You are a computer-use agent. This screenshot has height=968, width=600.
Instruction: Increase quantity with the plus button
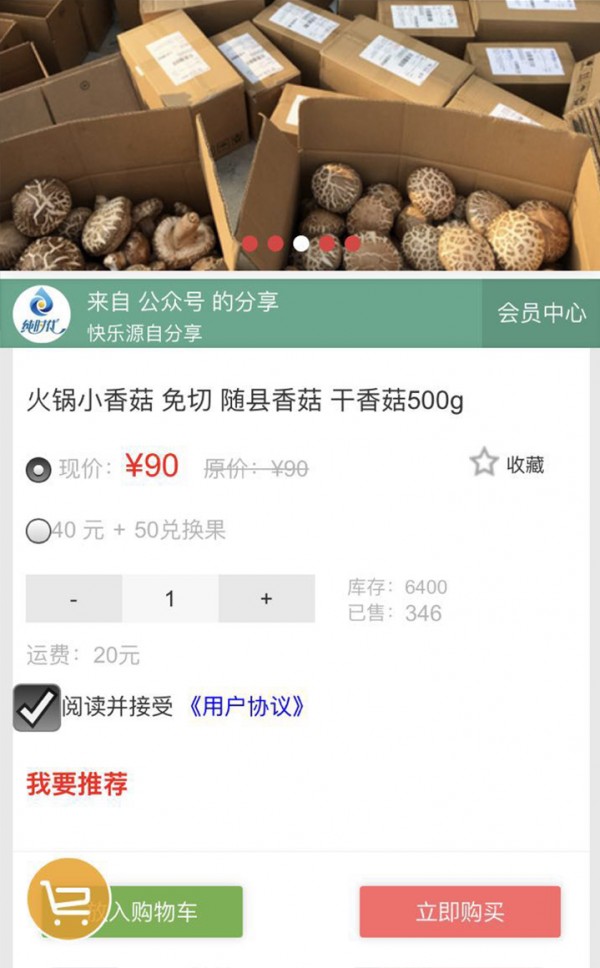click(266, 599)
